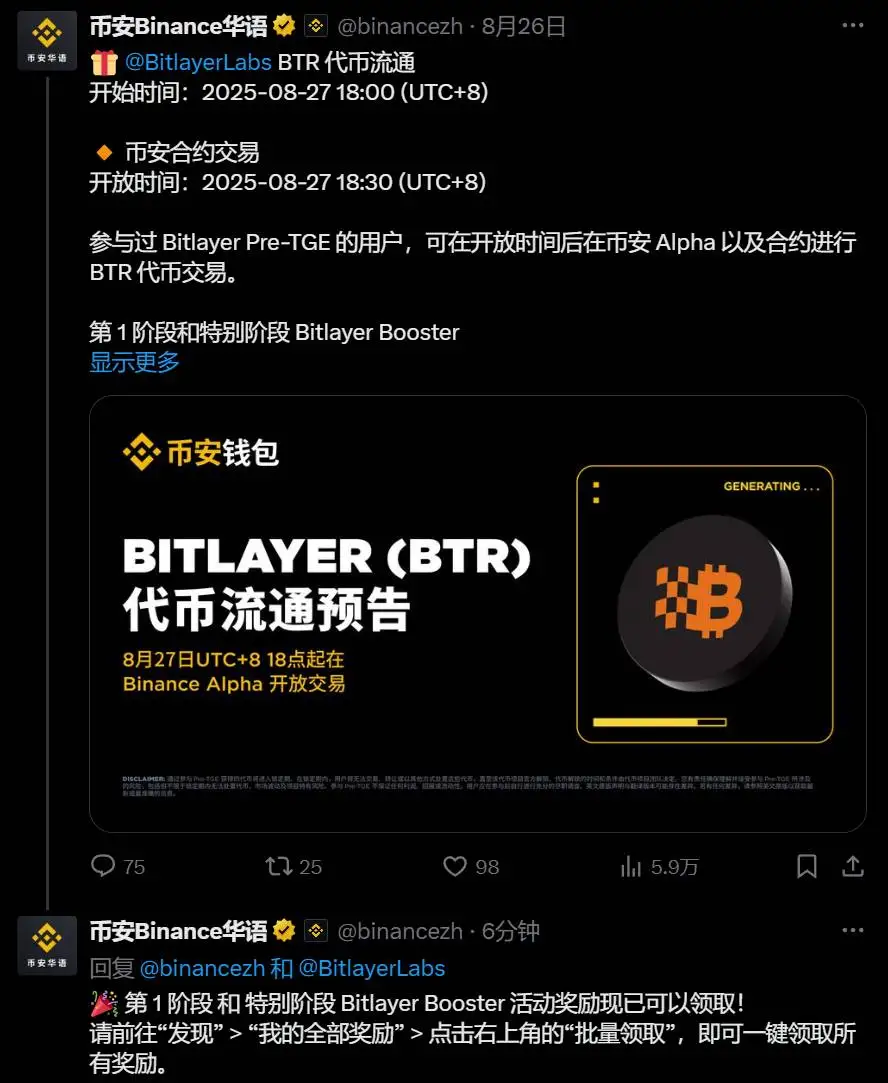Open the reply tweet author's avatar

[x=47, y=944]
